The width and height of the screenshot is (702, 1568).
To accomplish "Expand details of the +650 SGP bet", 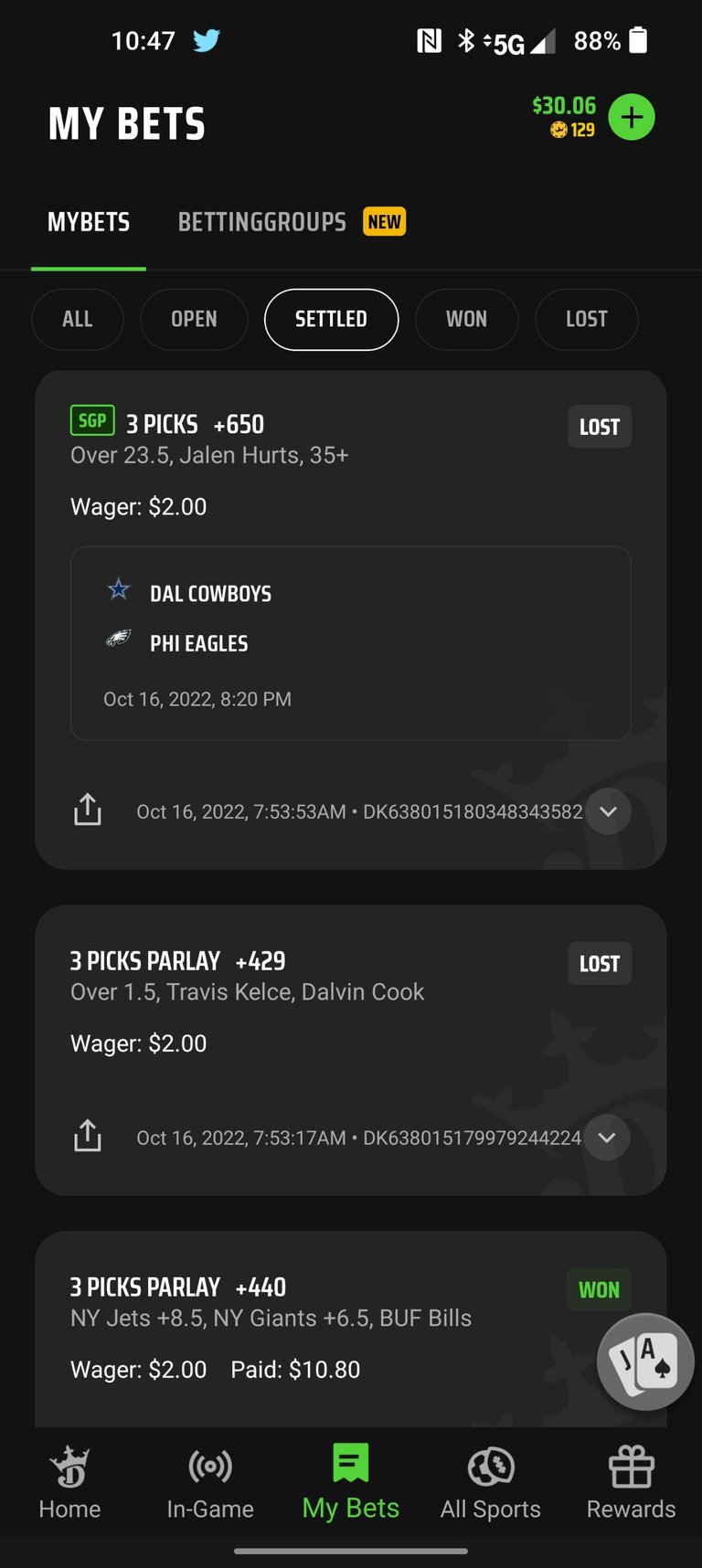I will [x=608, y=811].
